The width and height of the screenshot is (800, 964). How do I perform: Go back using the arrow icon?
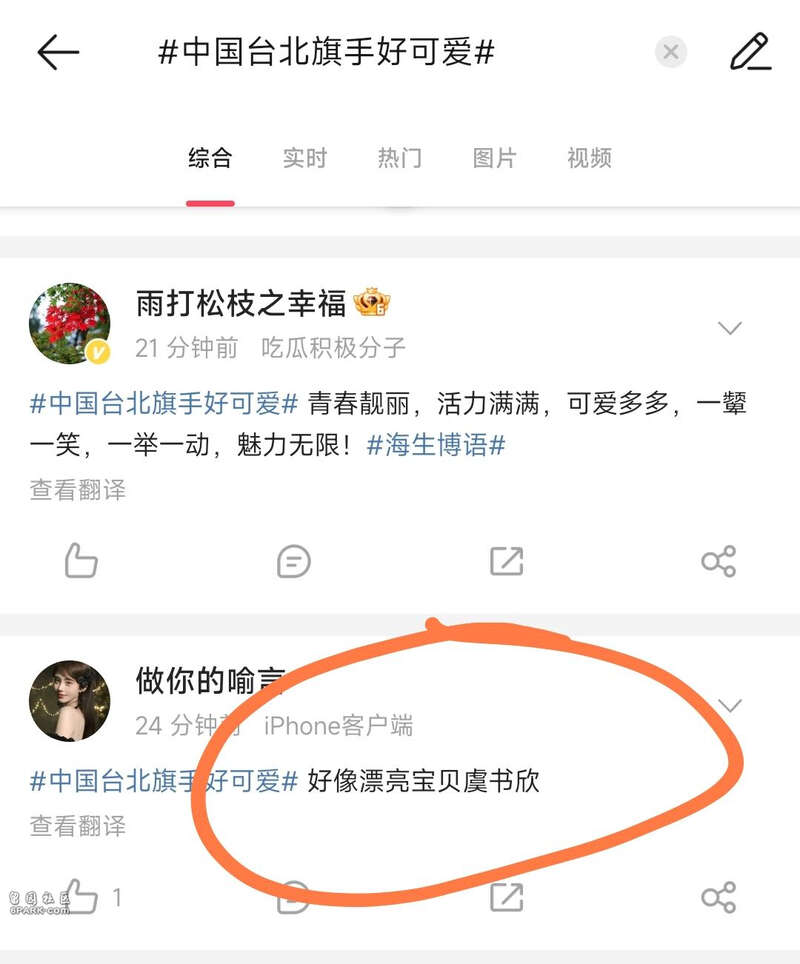(58, 52)
